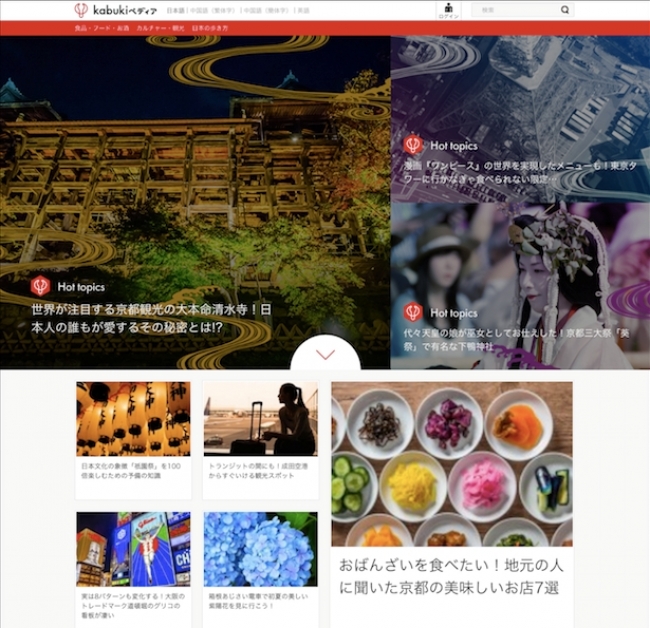Tap the search magnifier icon
650x628 pixels.
point(566,10)
